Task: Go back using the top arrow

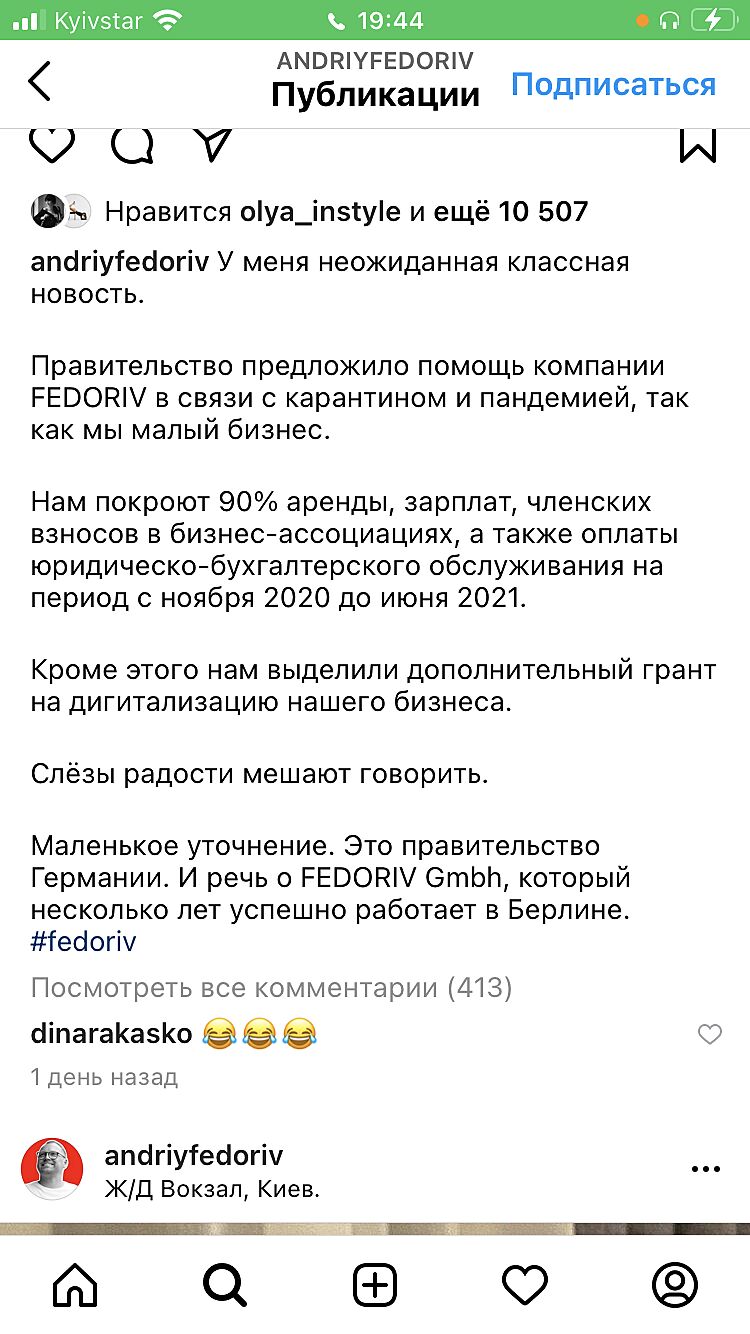Action: tap(40, 82)
